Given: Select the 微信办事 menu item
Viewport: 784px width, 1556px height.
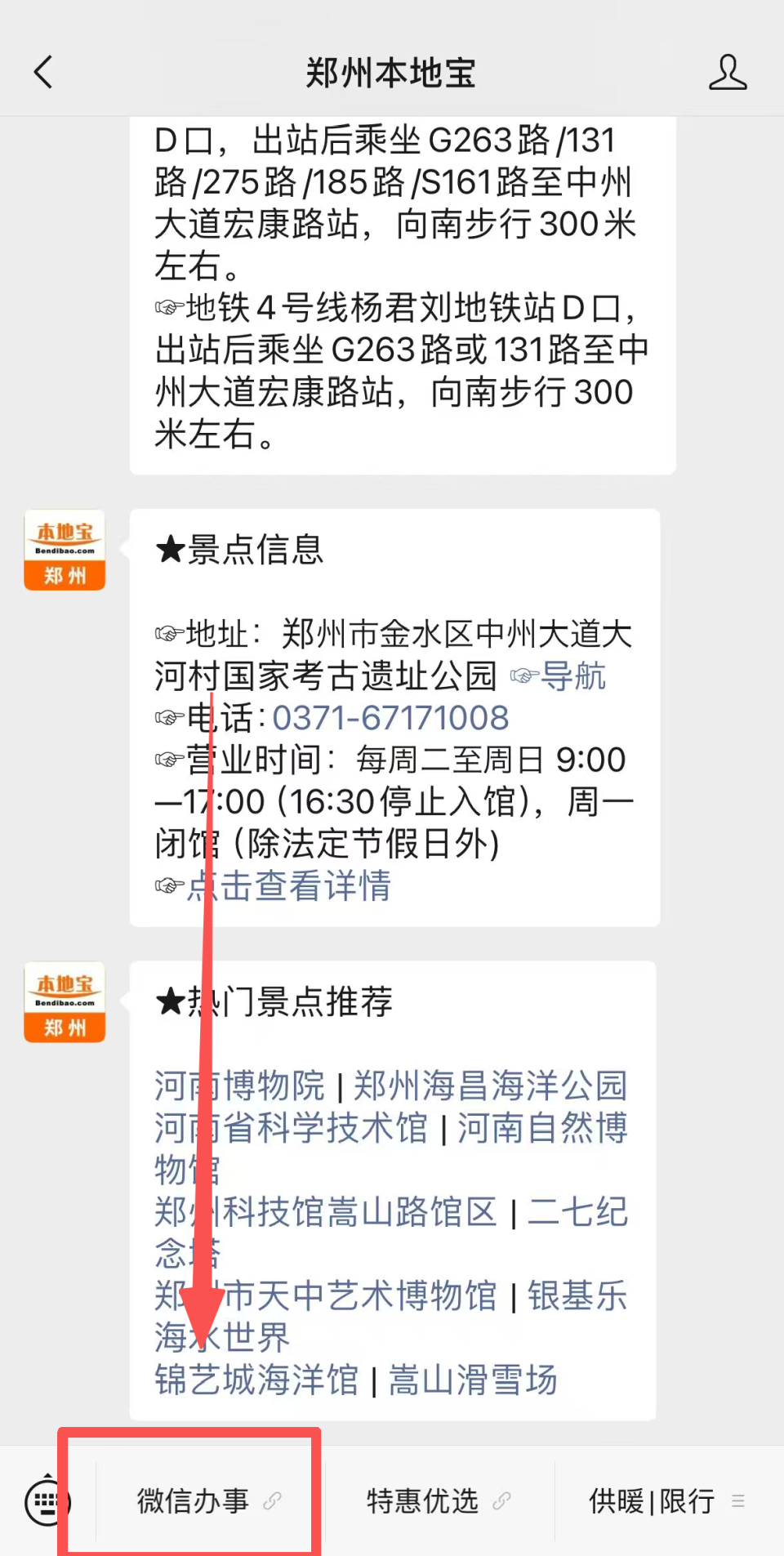Looking at the screenshot, I should pos(193,1501).
